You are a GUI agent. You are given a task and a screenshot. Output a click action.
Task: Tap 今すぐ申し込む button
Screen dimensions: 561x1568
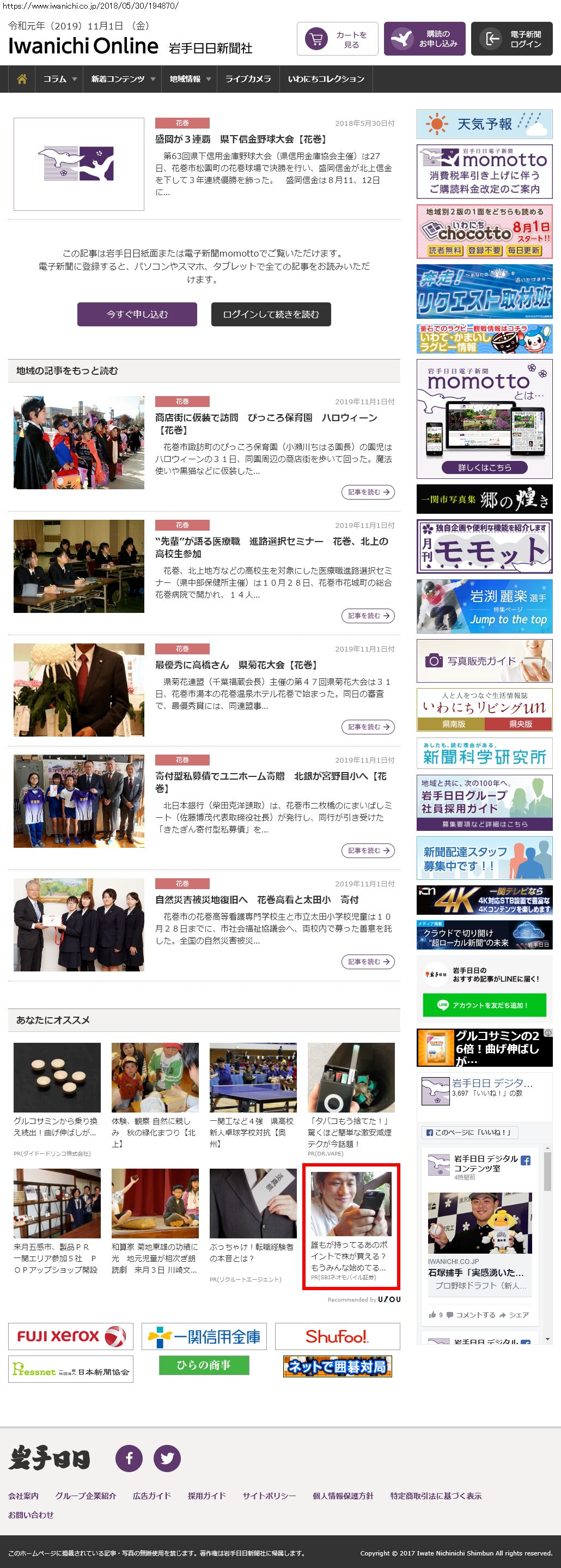(x=137, y=314)
